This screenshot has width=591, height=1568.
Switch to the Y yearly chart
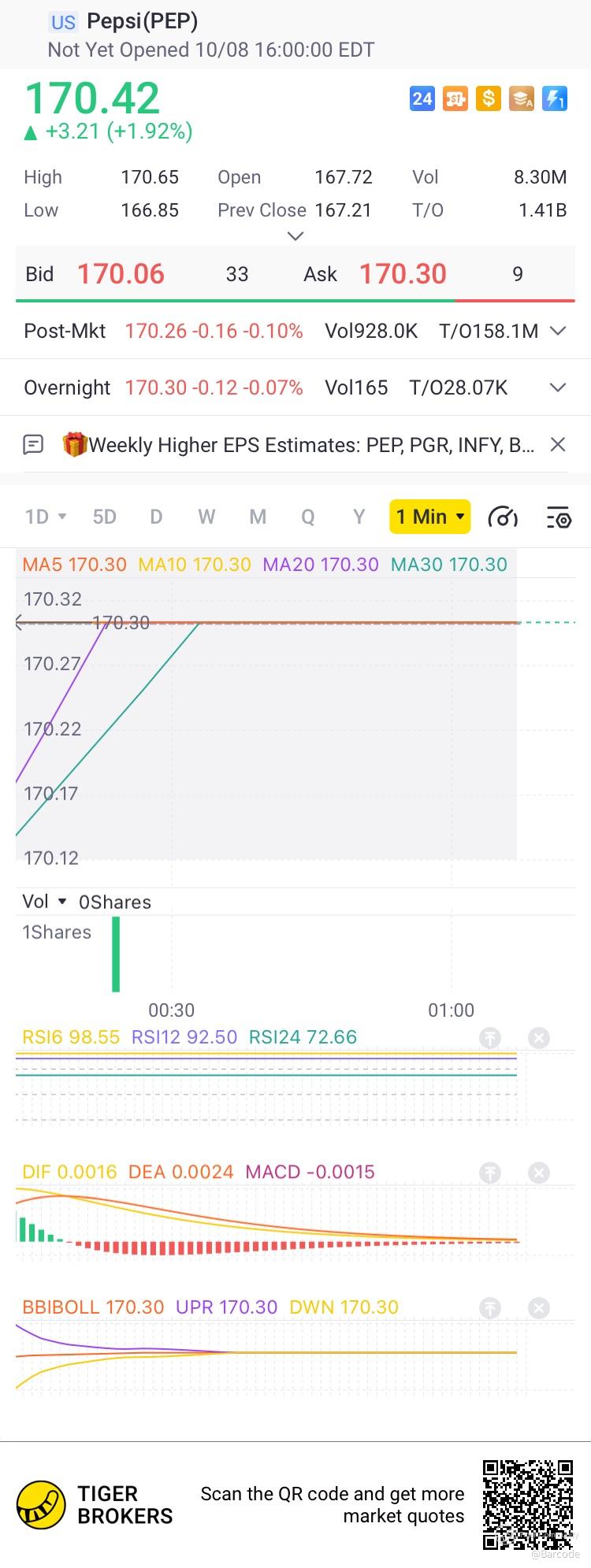359,517
